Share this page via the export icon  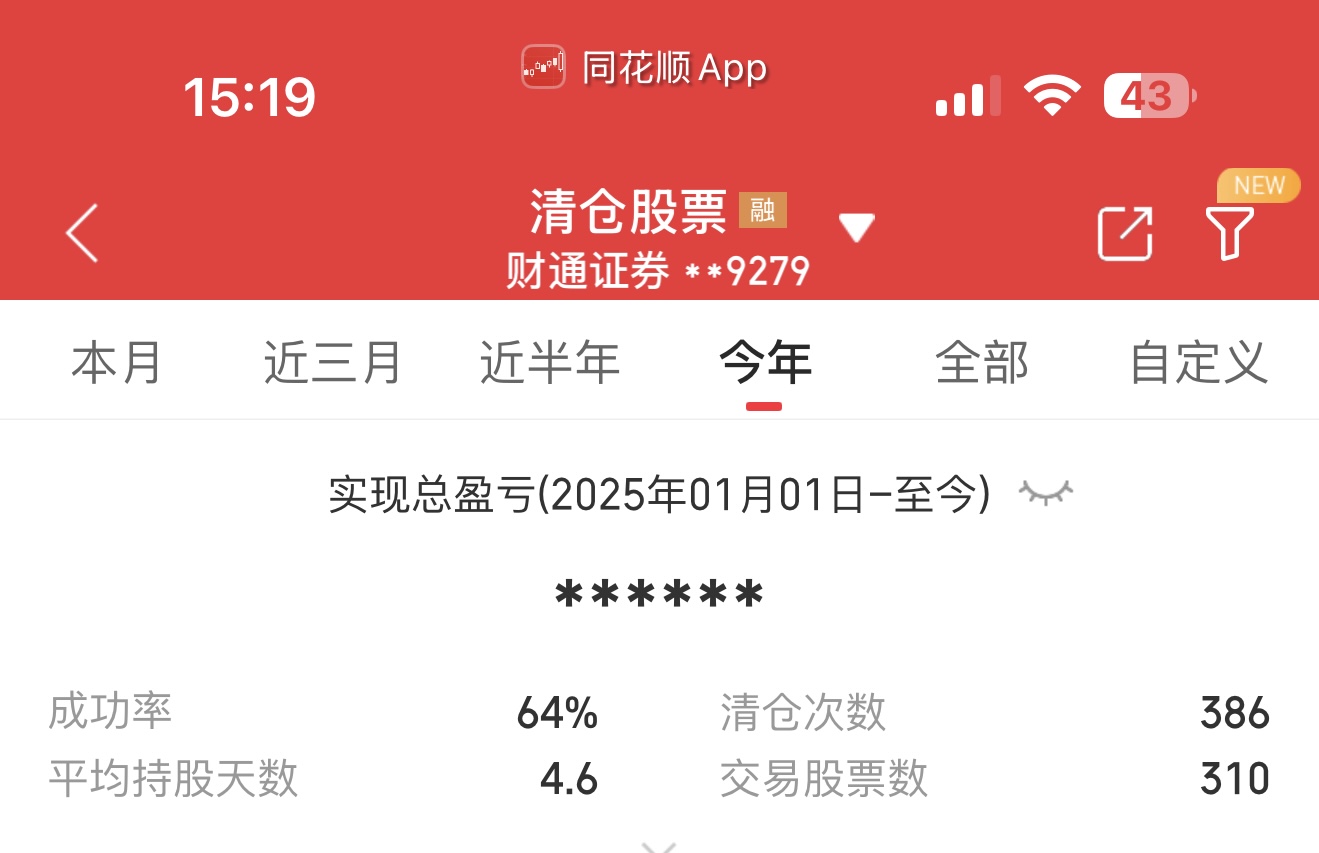coord(1125,233)
